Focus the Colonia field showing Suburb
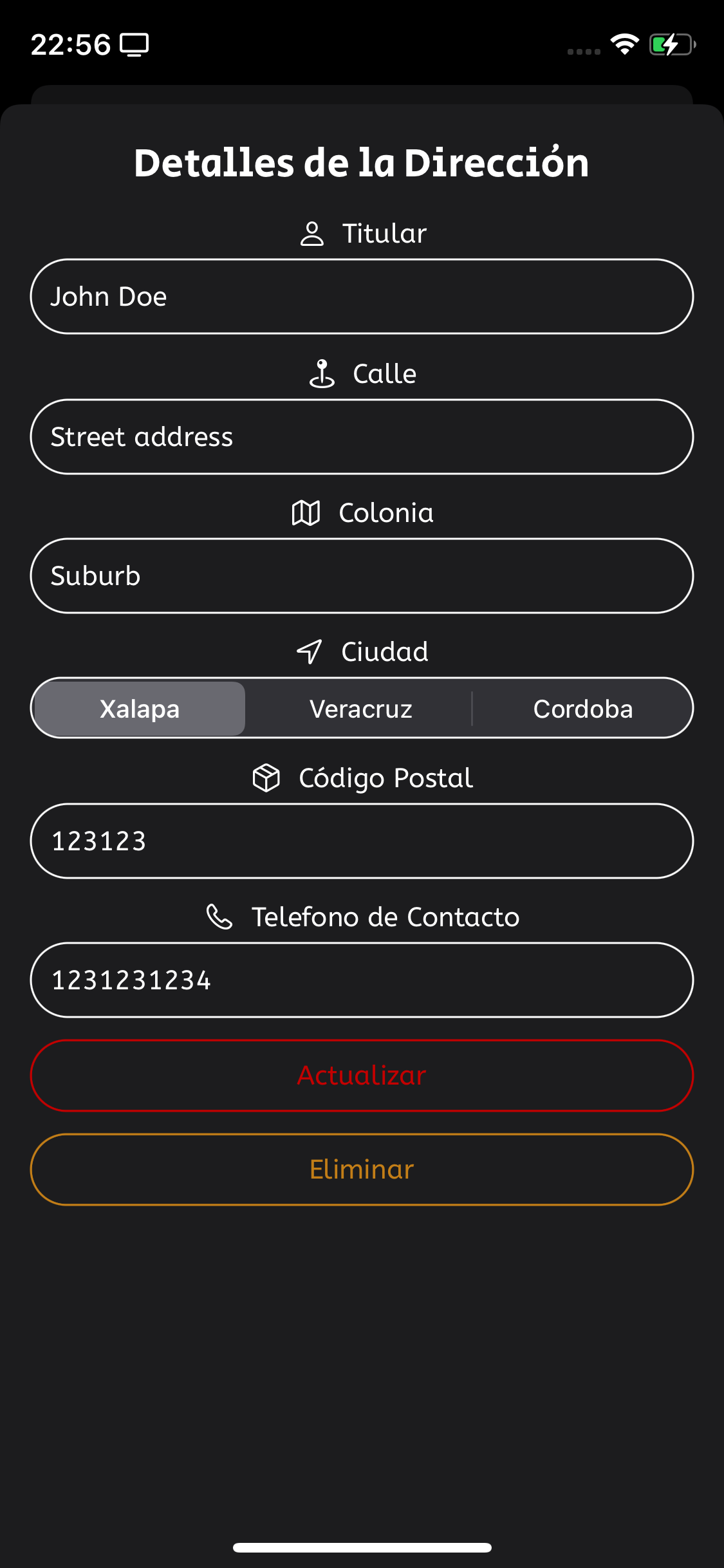Screen dimensions: 724x1568 pyautogui.click(x=362, y=576)
